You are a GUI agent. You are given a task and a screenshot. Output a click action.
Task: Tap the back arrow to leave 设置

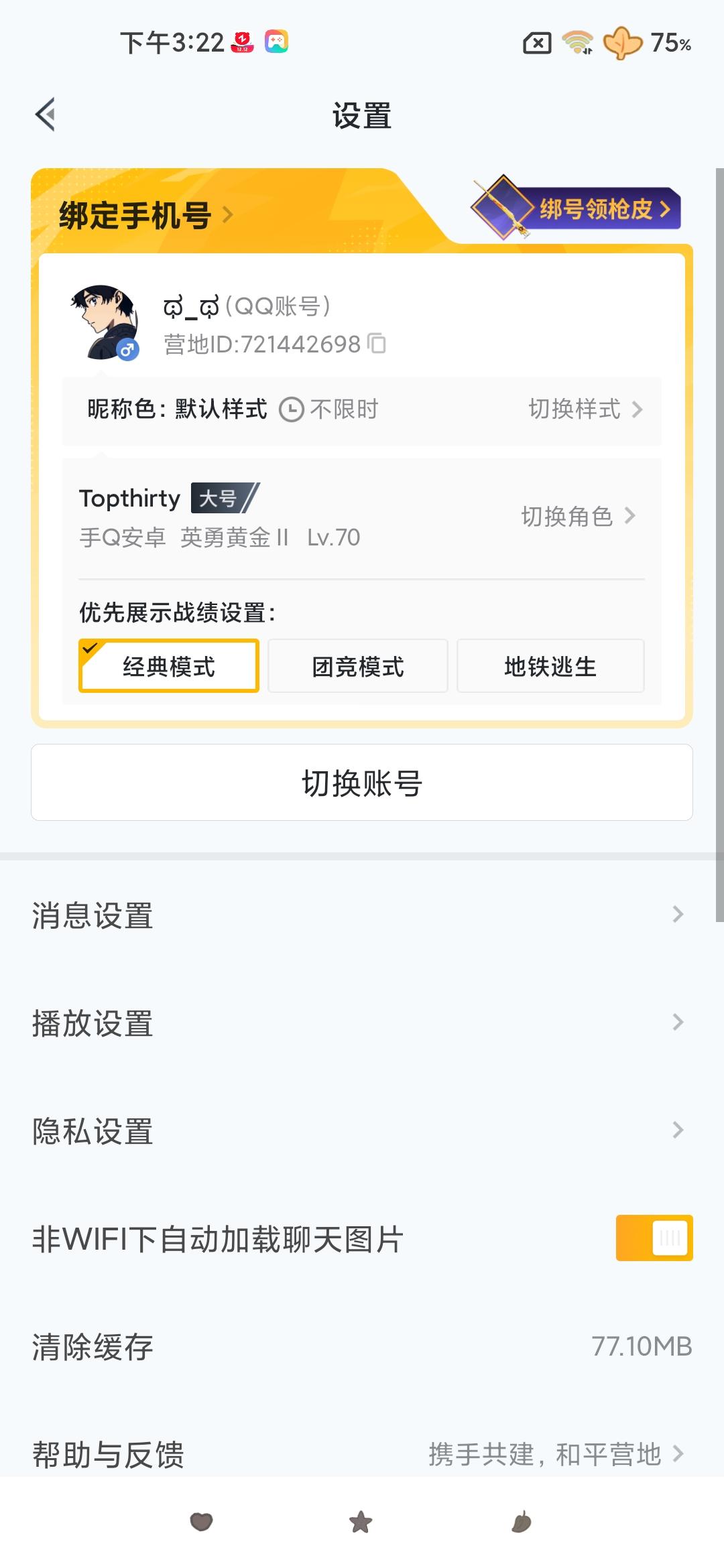(46, 115)
